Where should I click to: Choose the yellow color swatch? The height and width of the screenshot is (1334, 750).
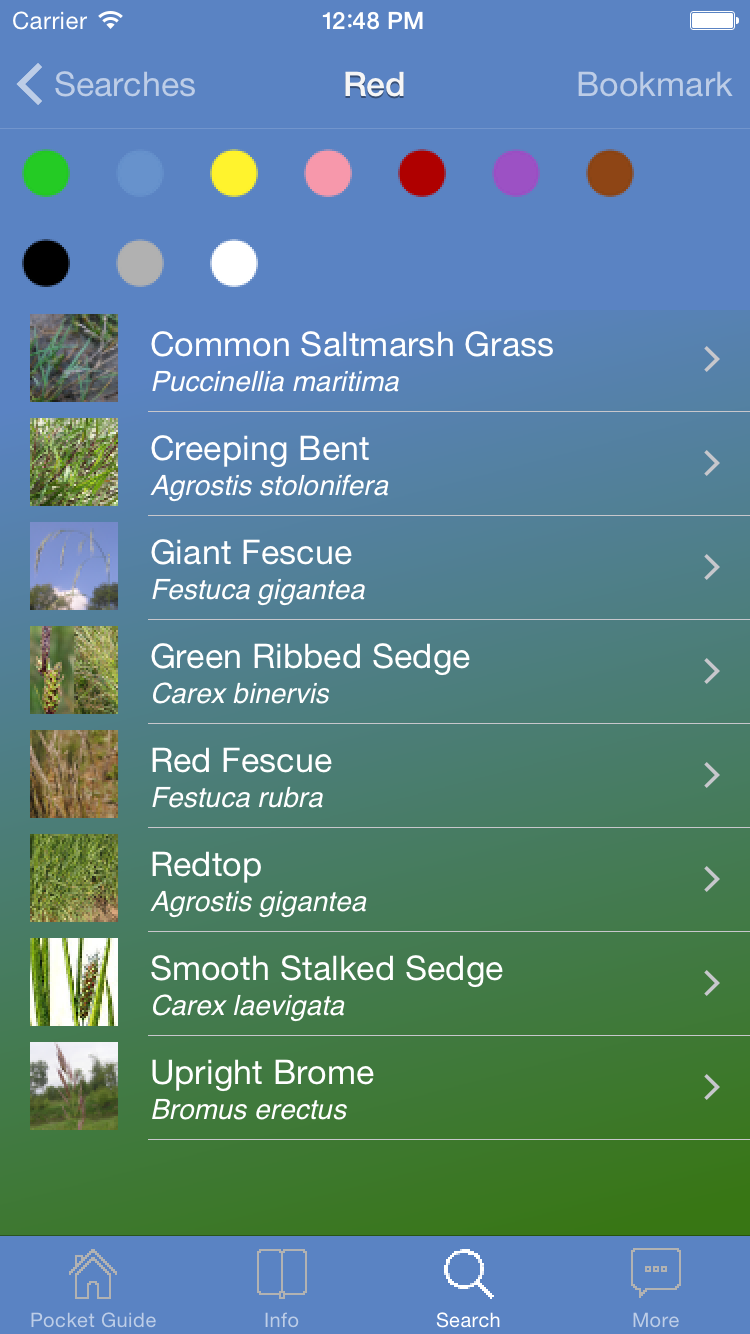coord(234,174)
